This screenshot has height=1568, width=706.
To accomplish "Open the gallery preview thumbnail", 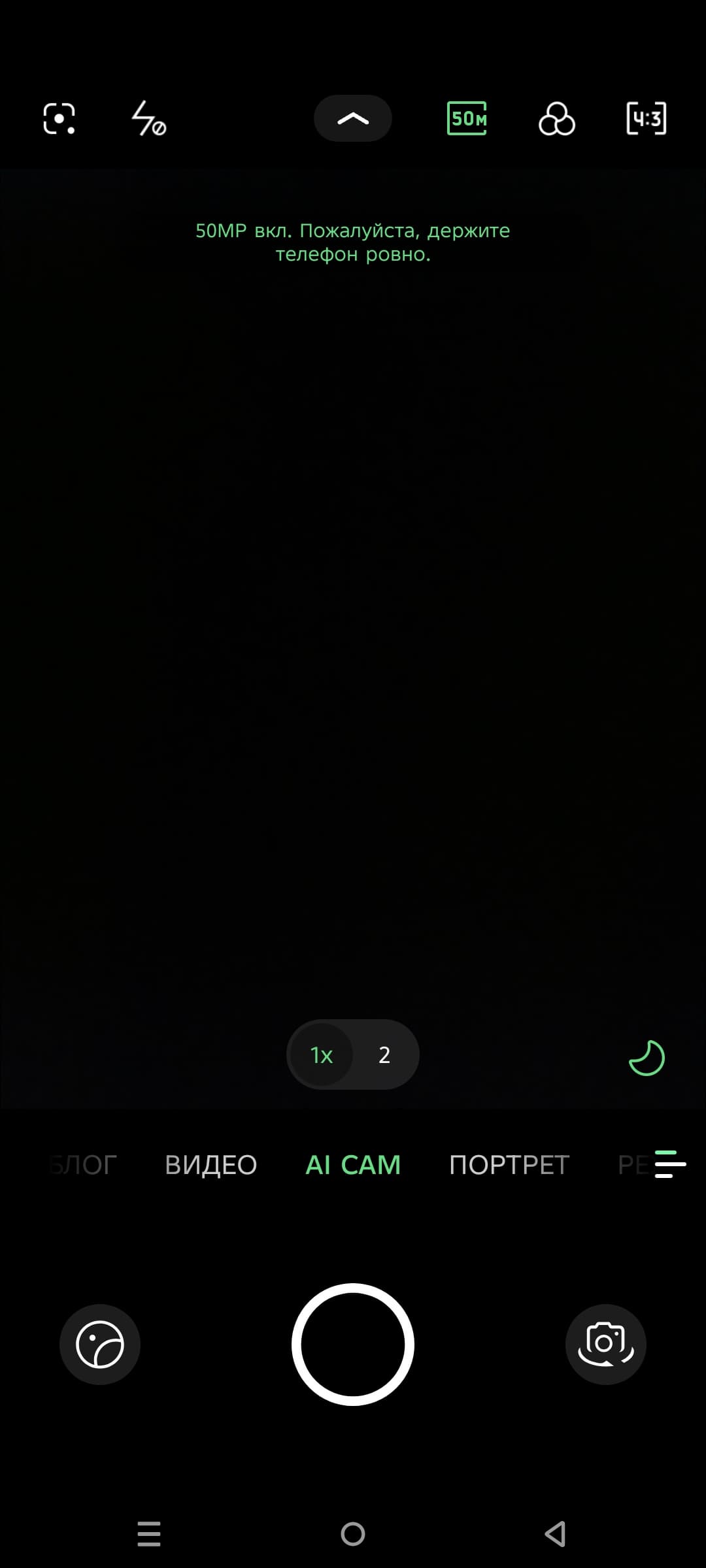I will (x=100, y=1345).
